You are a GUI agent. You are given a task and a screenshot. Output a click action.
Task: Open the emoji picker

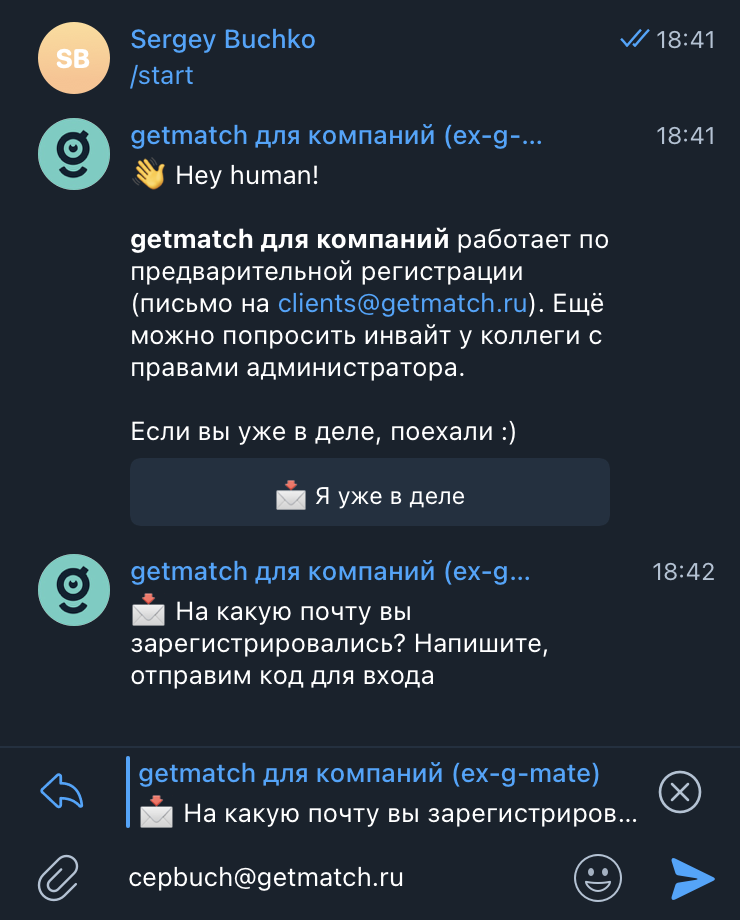point(598,878)
